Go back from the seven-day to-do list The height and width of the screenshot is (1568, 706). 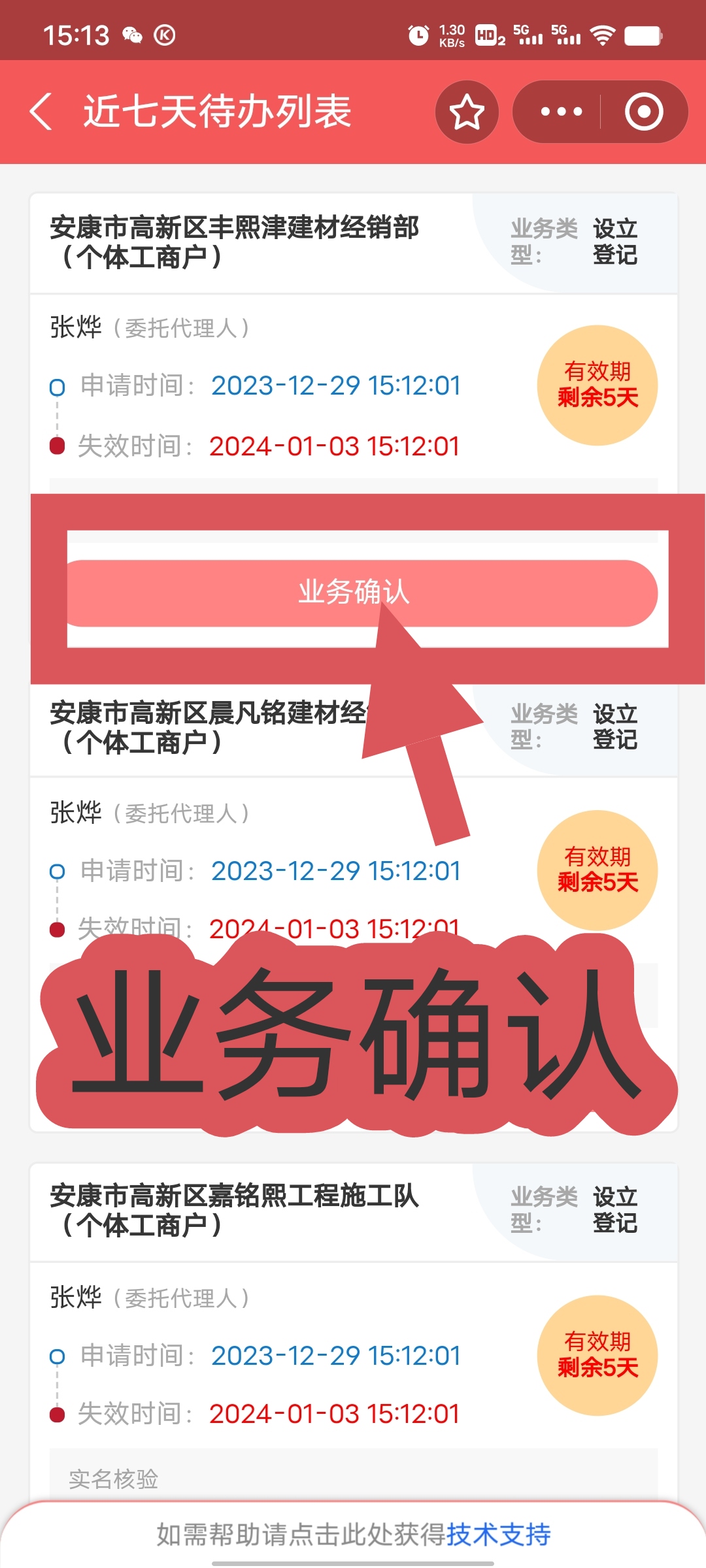coord(41,112)
